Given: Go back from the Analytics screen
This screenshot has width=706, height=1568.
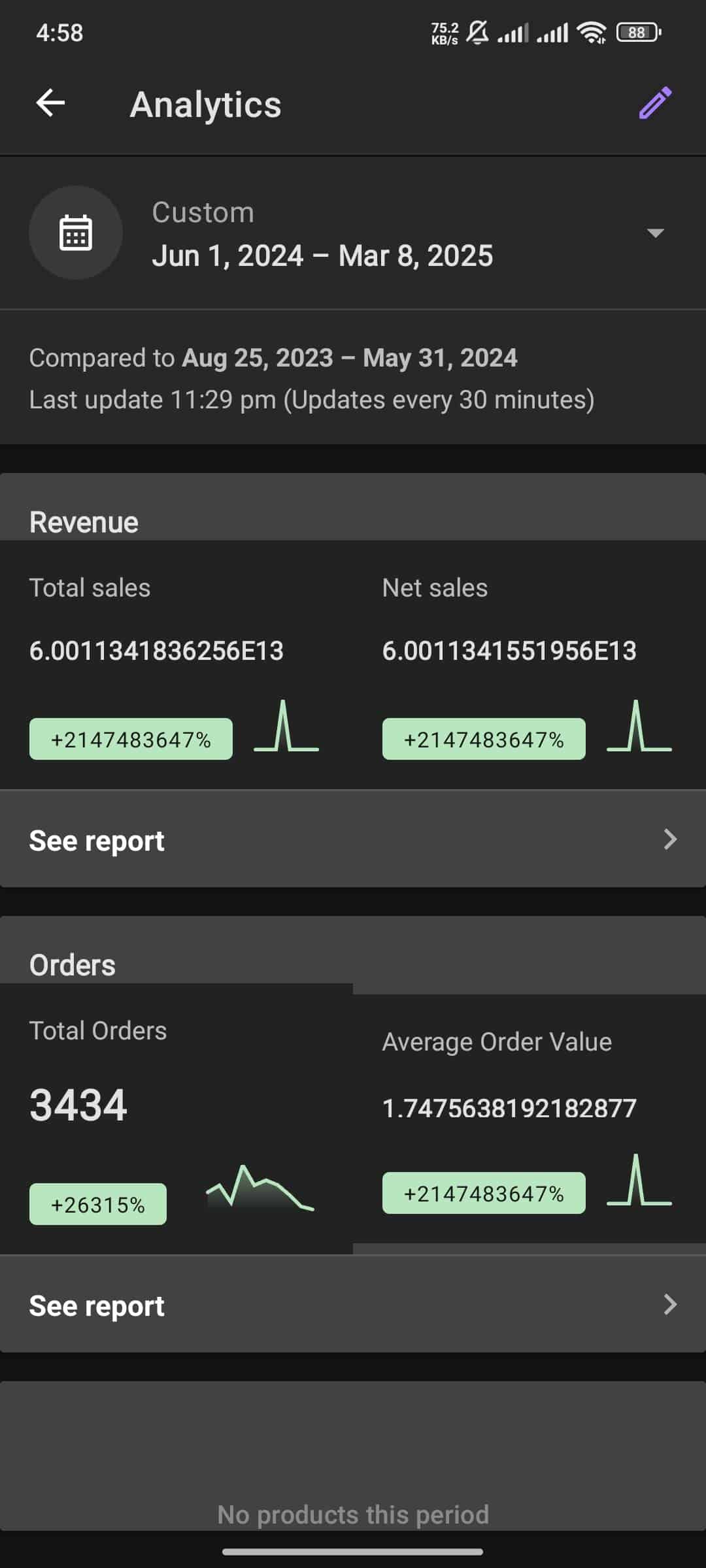Looking at the screenshot, I should click(x=50, y=103).
